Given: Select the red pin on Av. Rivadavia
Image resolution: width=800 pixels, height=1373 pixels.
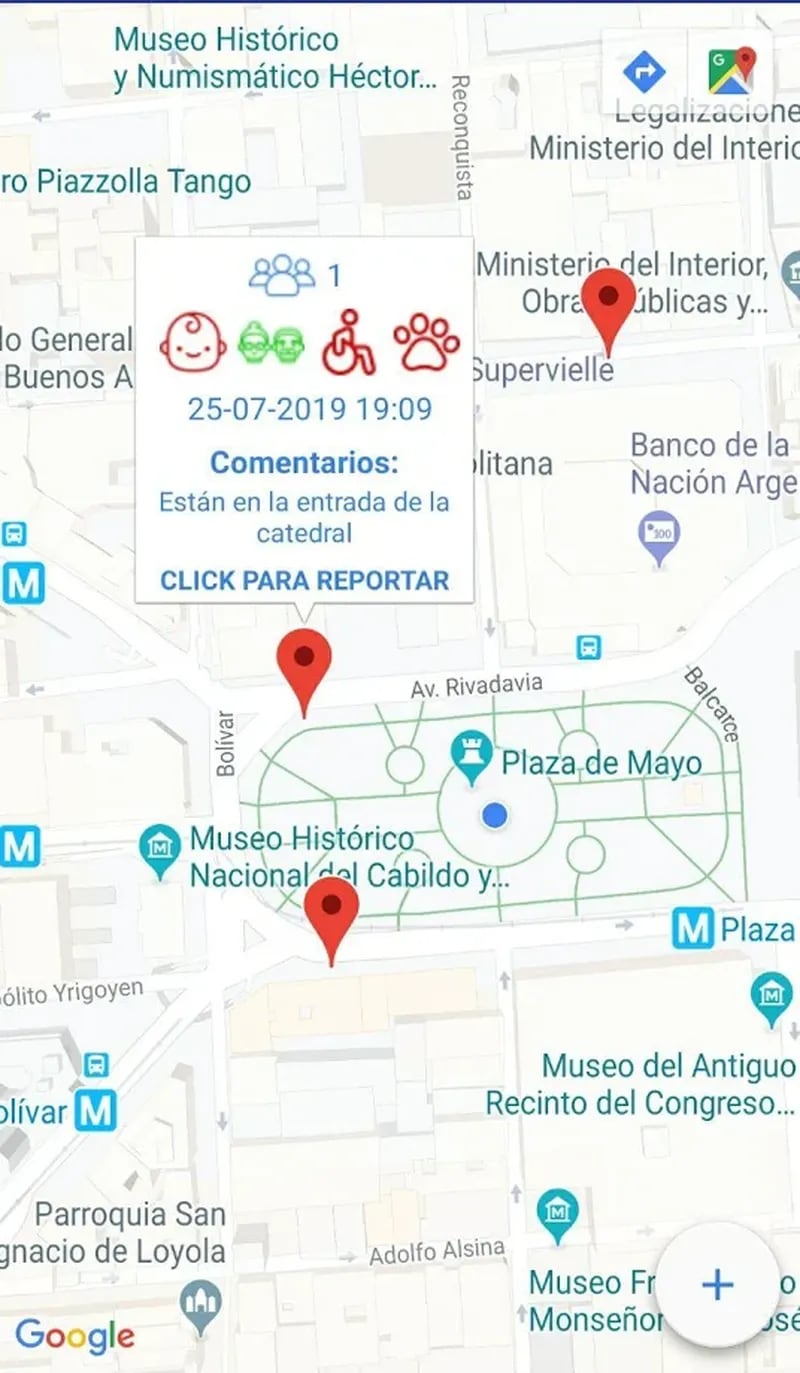Looking at the screenshot, I should (304, 663).
